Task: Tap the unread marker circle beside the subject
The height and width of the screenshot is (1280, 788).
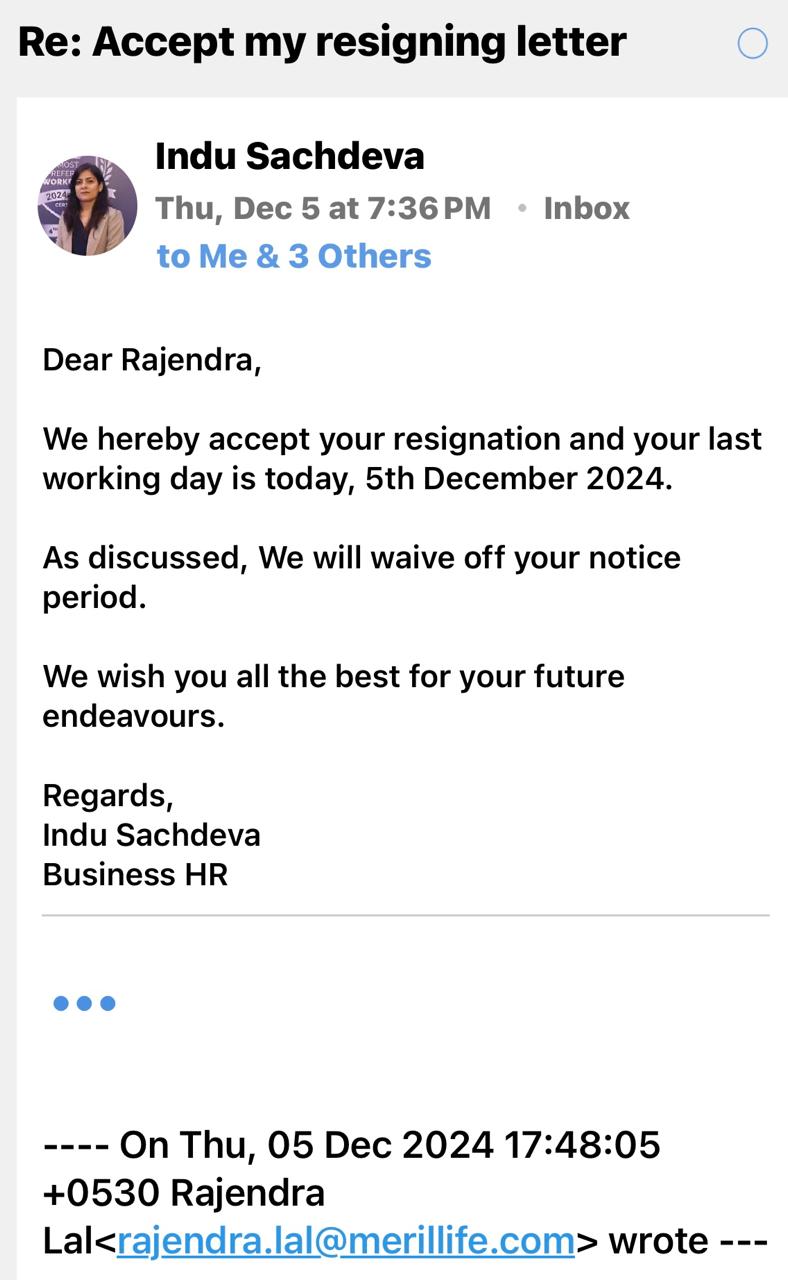Action: (x=752, y=43)
